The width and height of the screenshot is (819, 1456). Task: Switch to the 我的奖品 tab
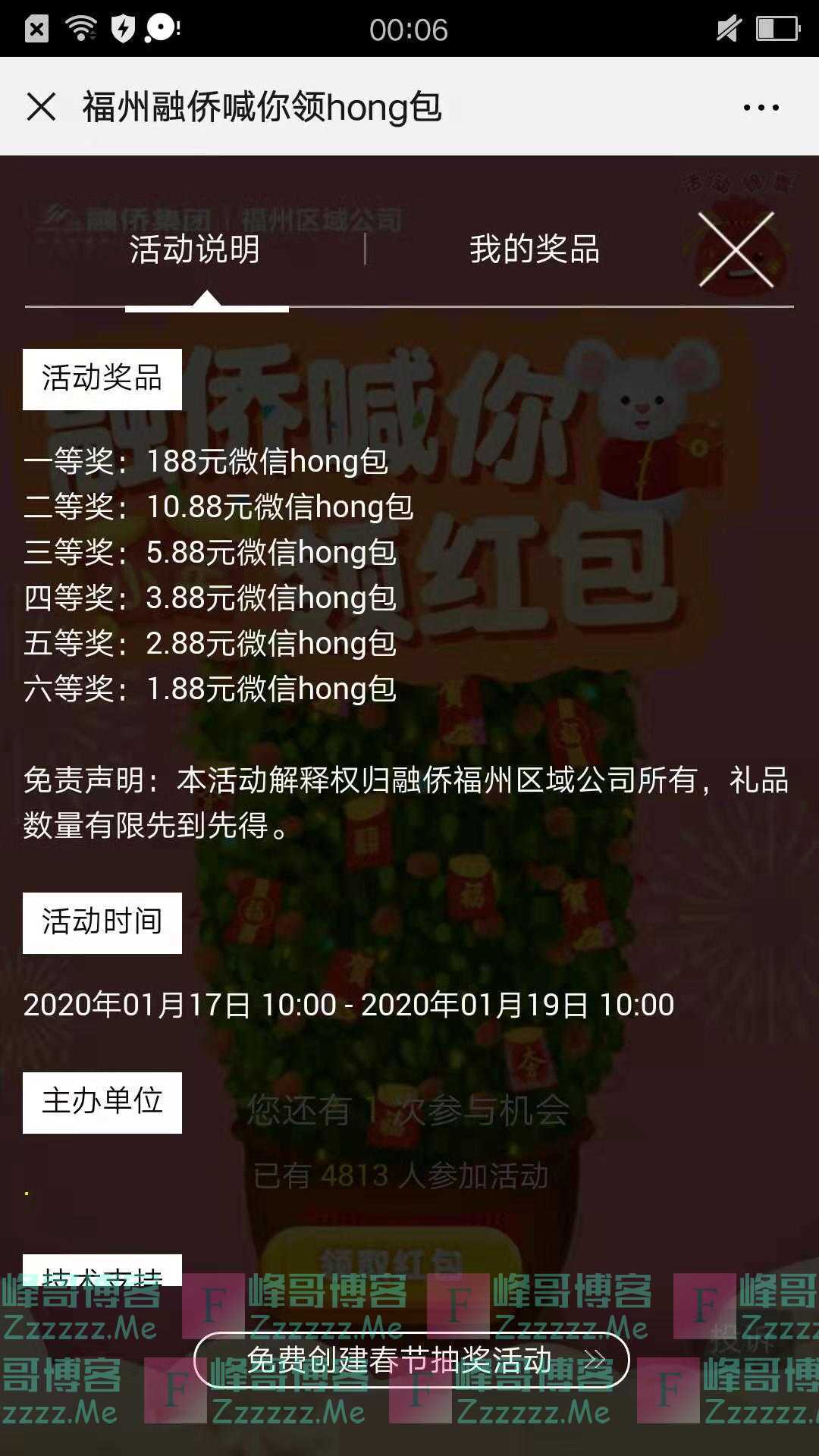point(535,251)
